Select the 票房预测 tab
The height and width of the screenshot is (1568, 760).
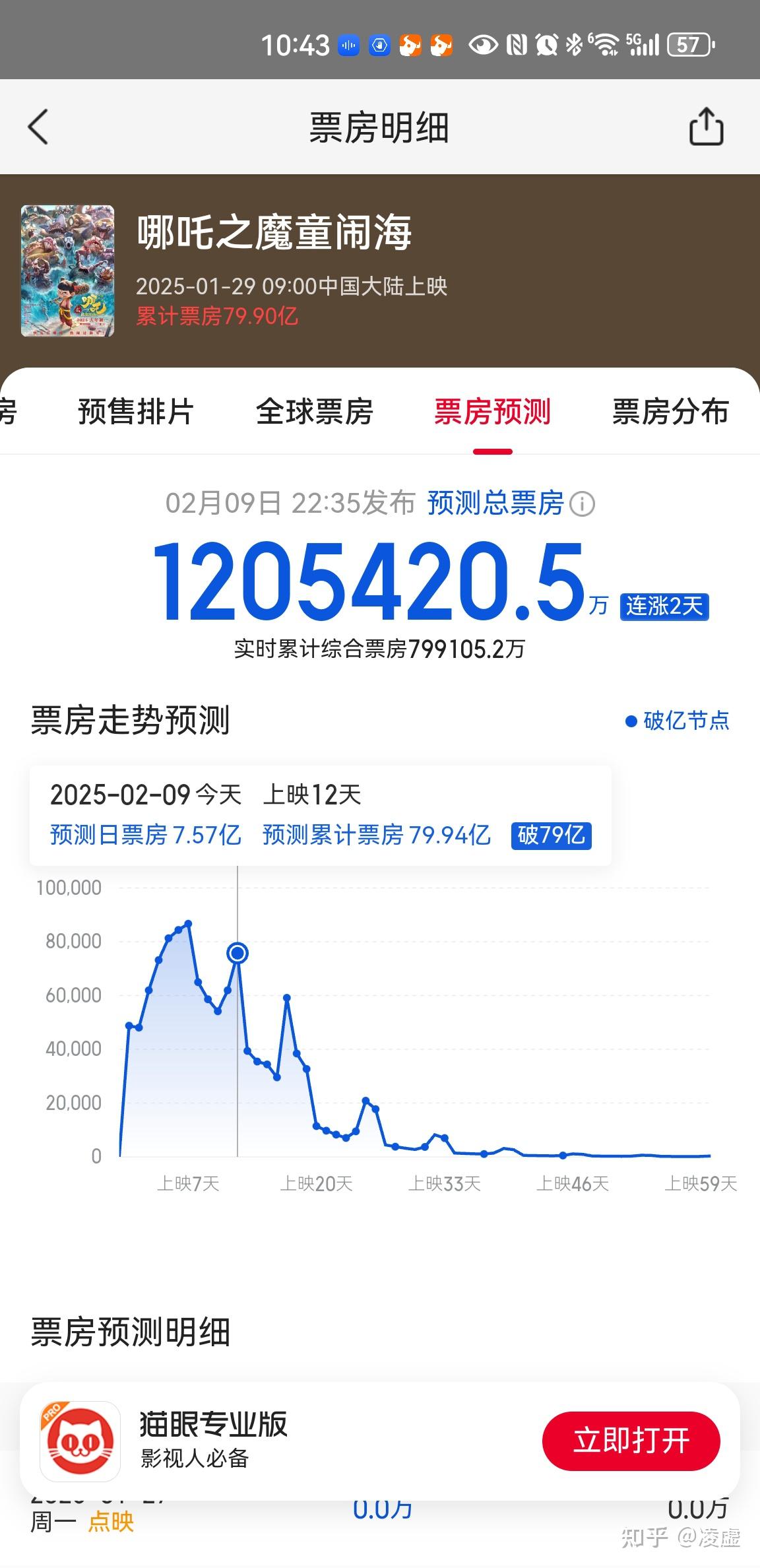point(492,412)
